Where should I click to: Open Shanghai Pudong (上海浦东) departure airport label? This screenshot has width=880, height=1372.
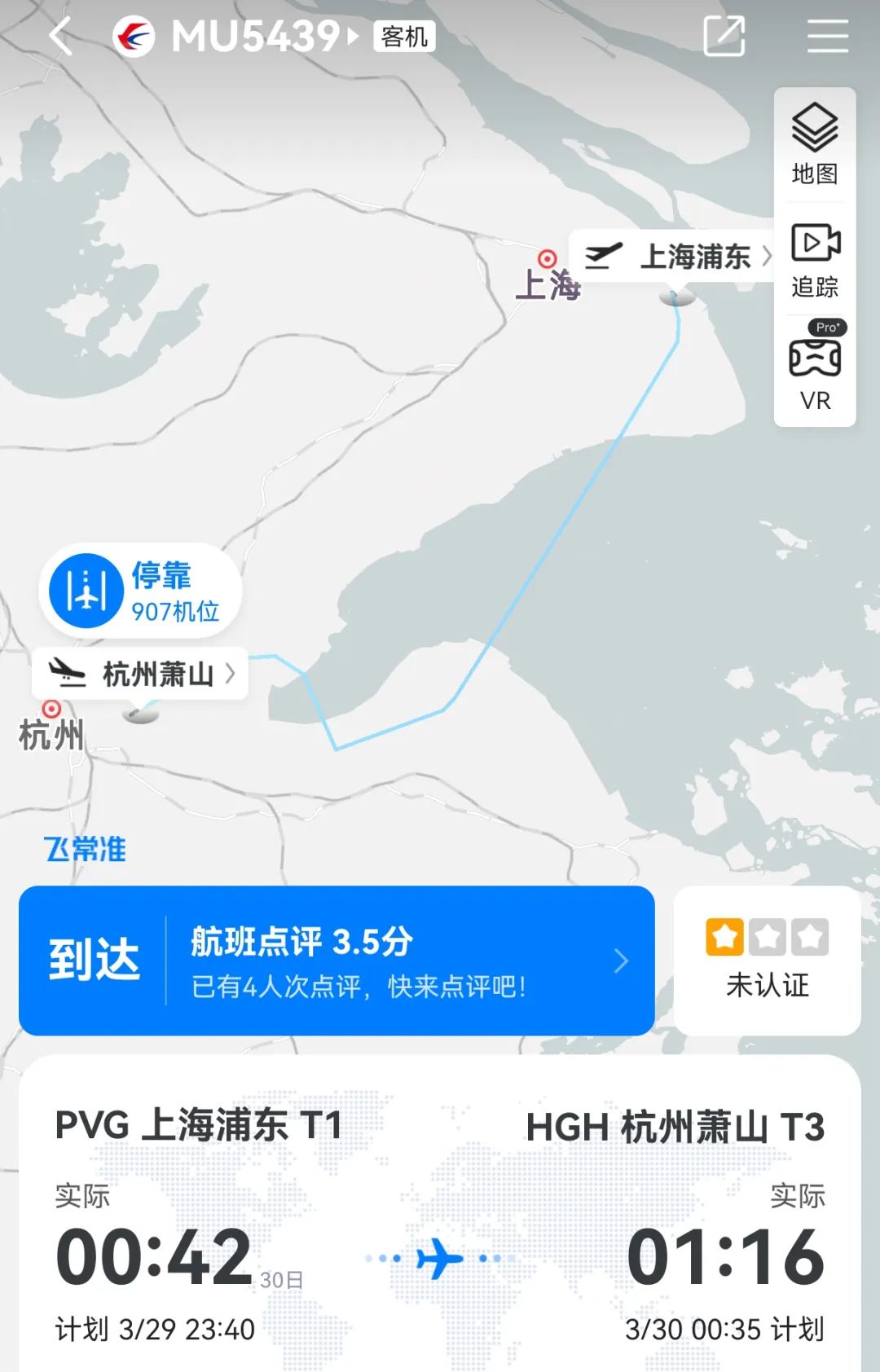[678, 257]
